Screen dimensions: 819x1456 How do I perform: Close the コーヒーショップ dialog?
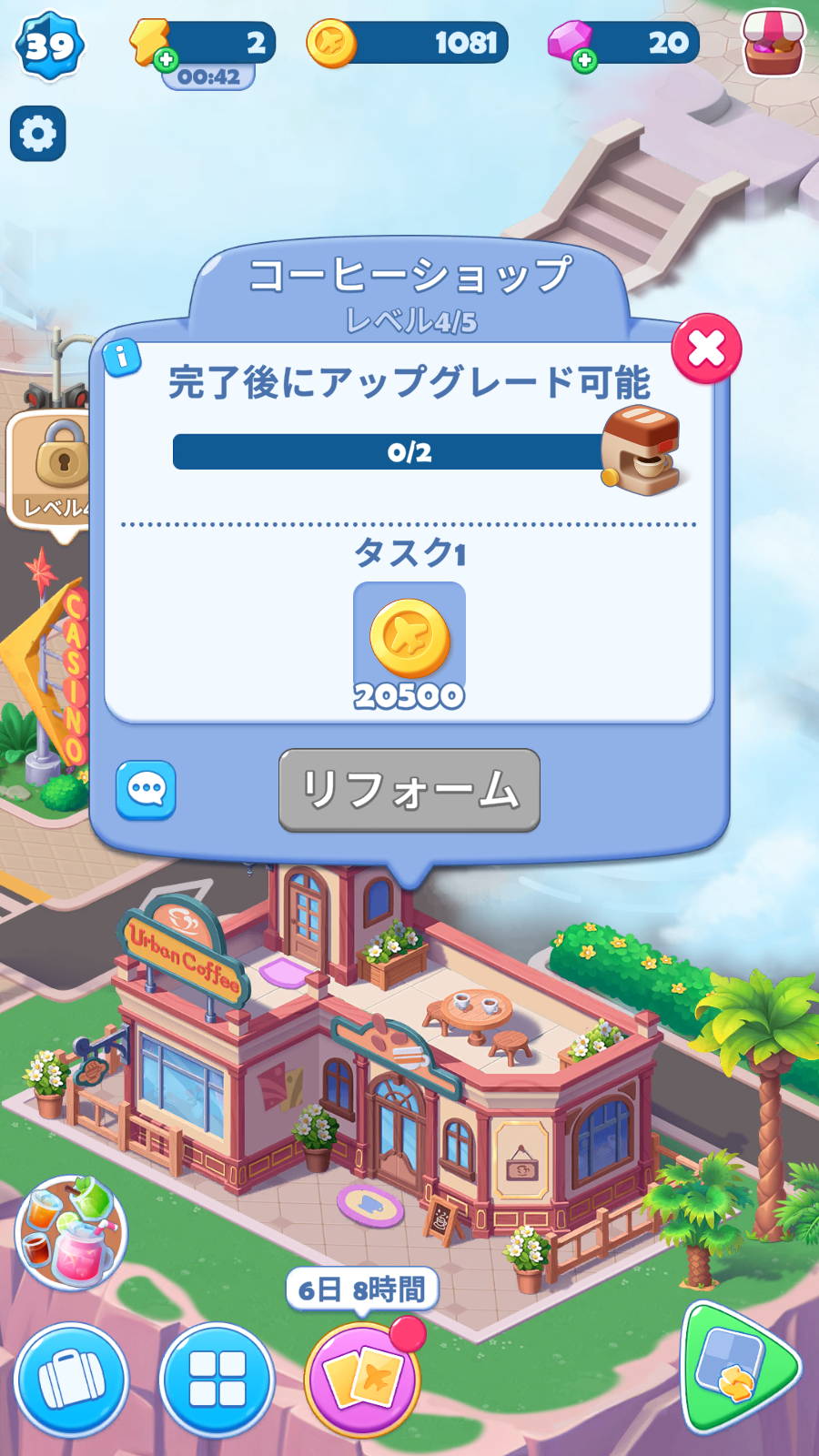click(x=706, y=349)
